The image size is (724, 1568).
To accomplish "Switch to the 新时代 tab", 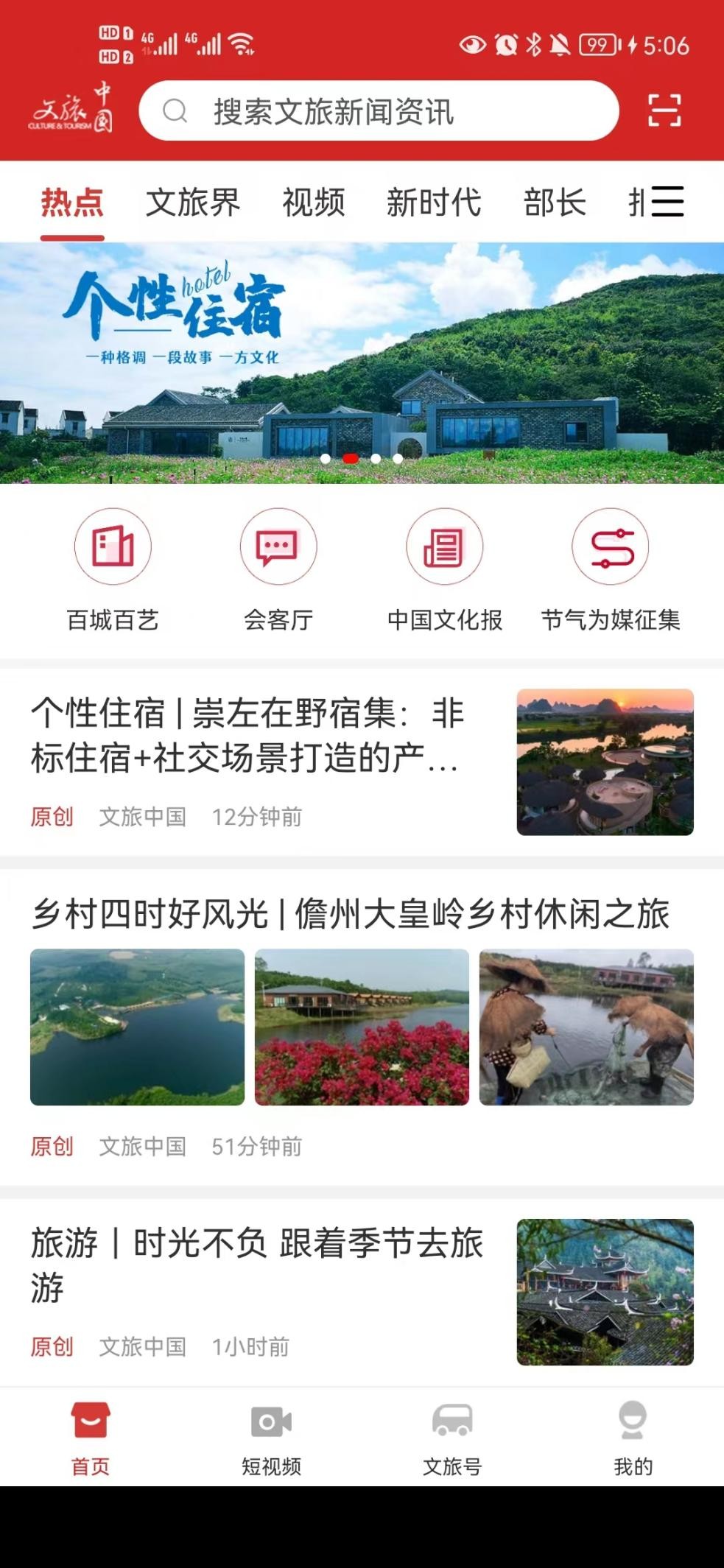I will 434,203.
